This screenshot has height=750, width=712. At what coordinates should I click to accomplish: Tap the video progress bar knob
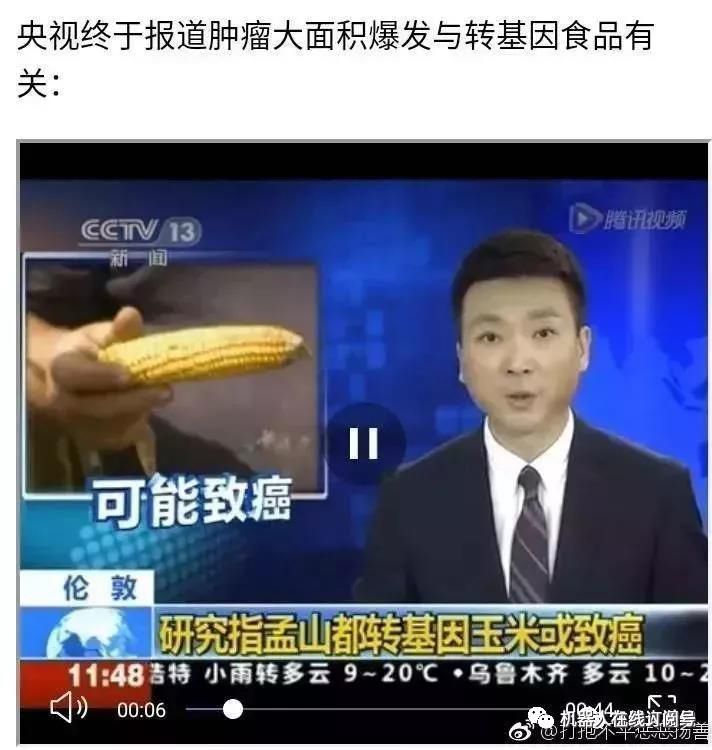[233, 709]
